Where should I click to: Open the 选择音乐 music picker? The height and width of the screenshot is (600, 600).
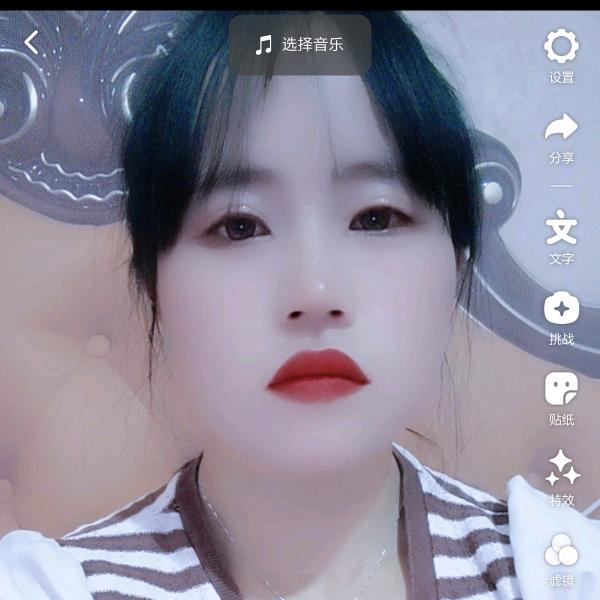(300, 44)
